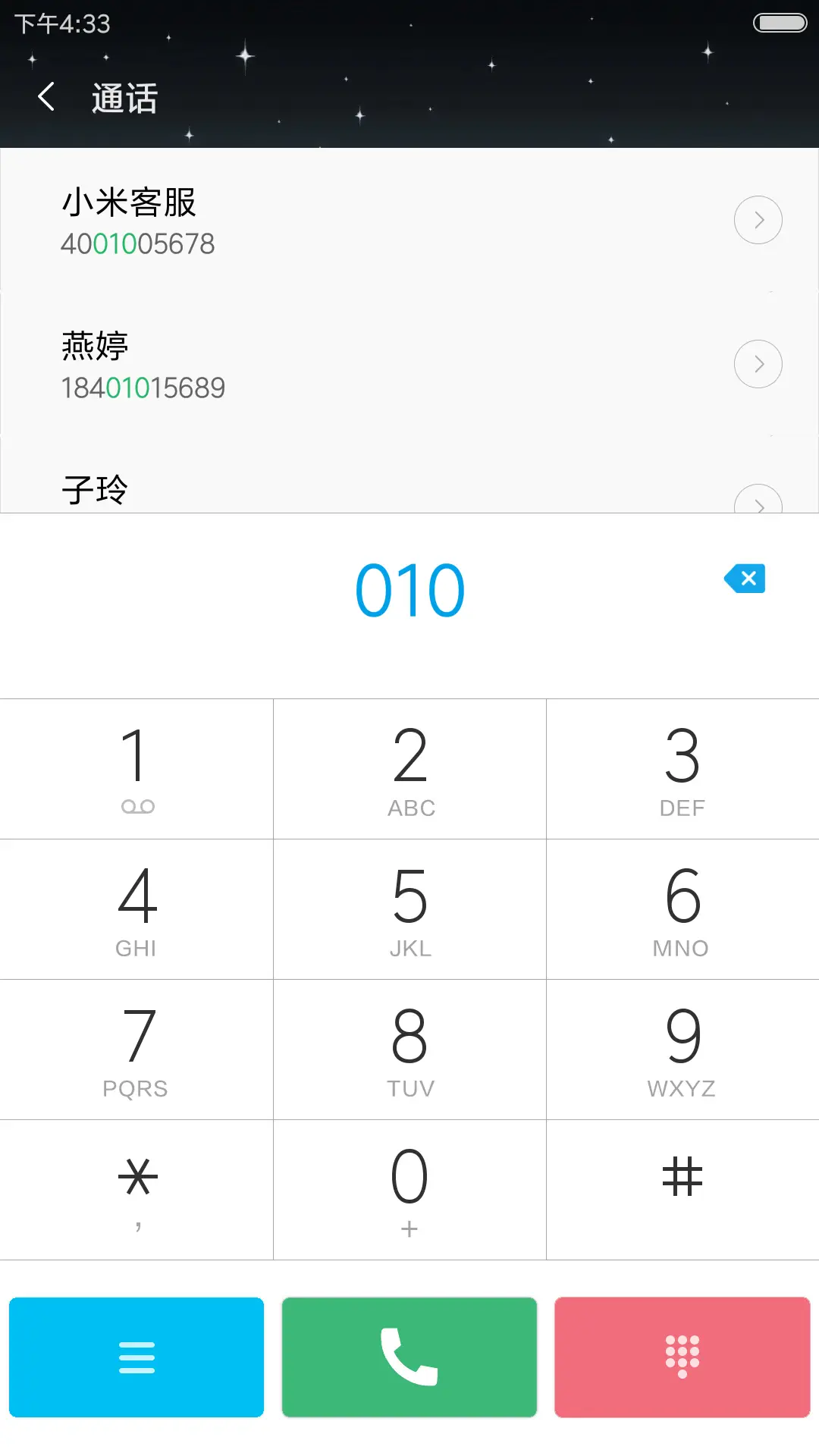Tap the green phone call icon
The height and width of the screenshot is (1456, 819).
coord(409,1357)
